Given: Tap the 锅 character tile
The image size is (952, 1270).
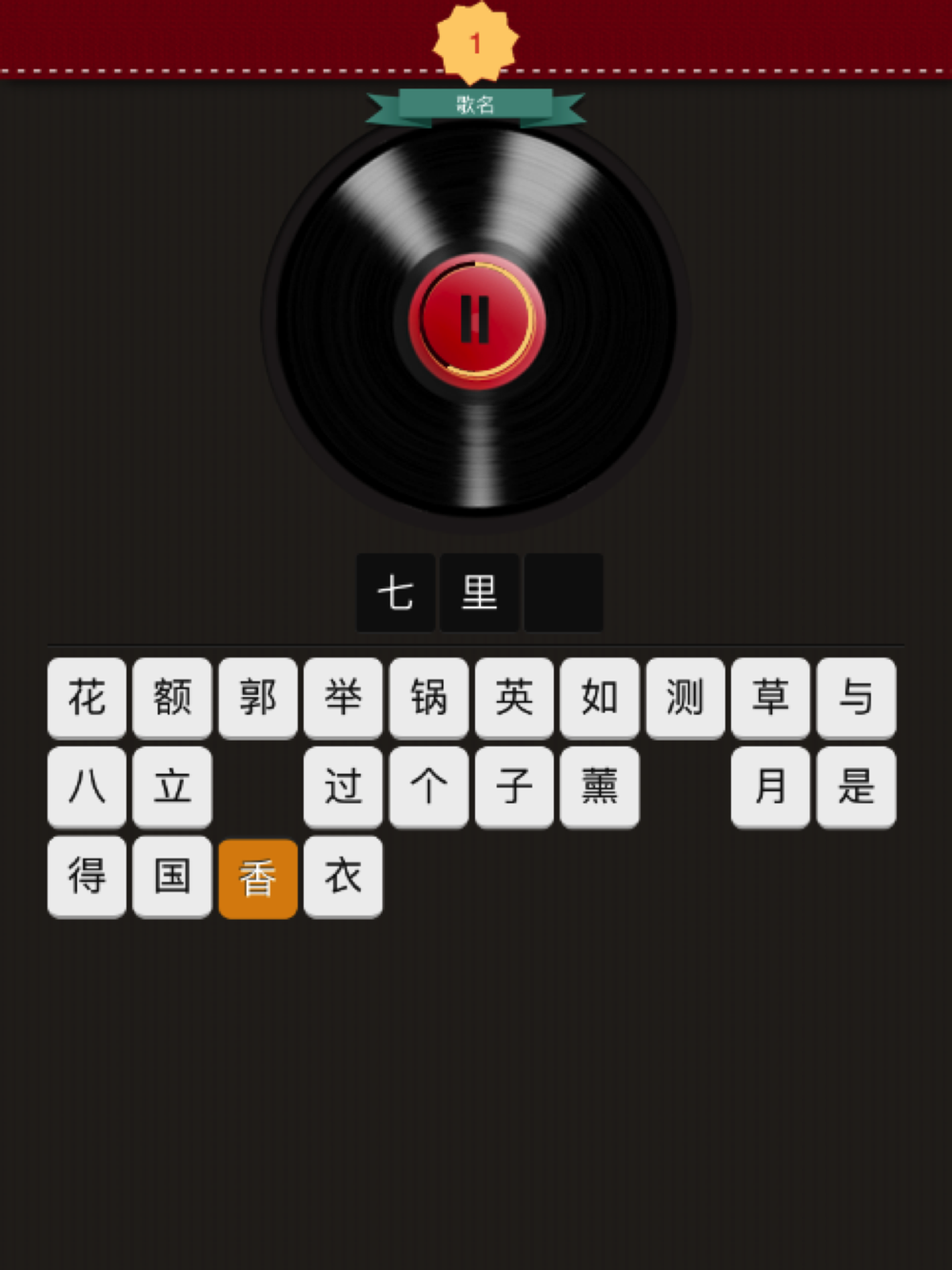Looking at the screenshot, I should pos(428,698).
